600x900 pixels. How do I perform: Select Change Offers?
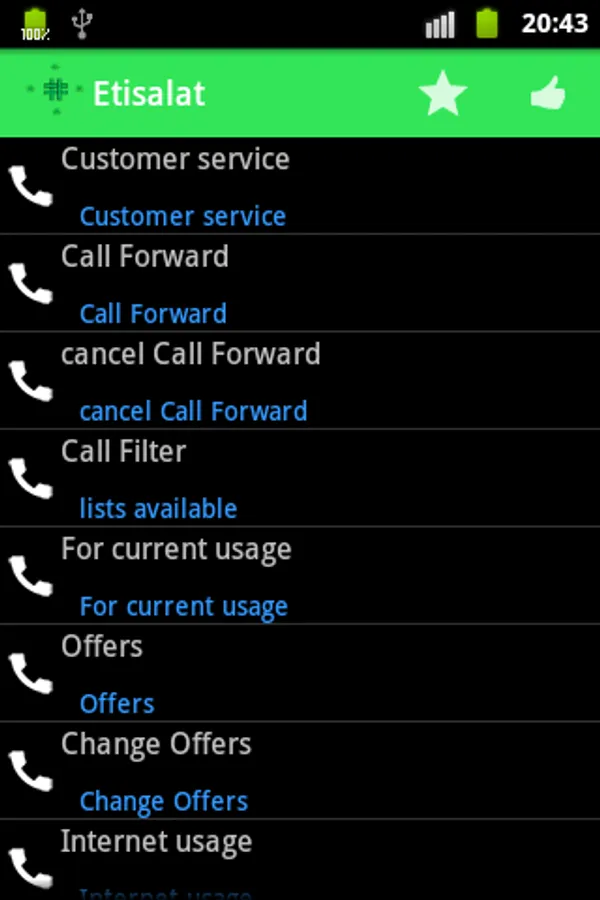point(300,771)
